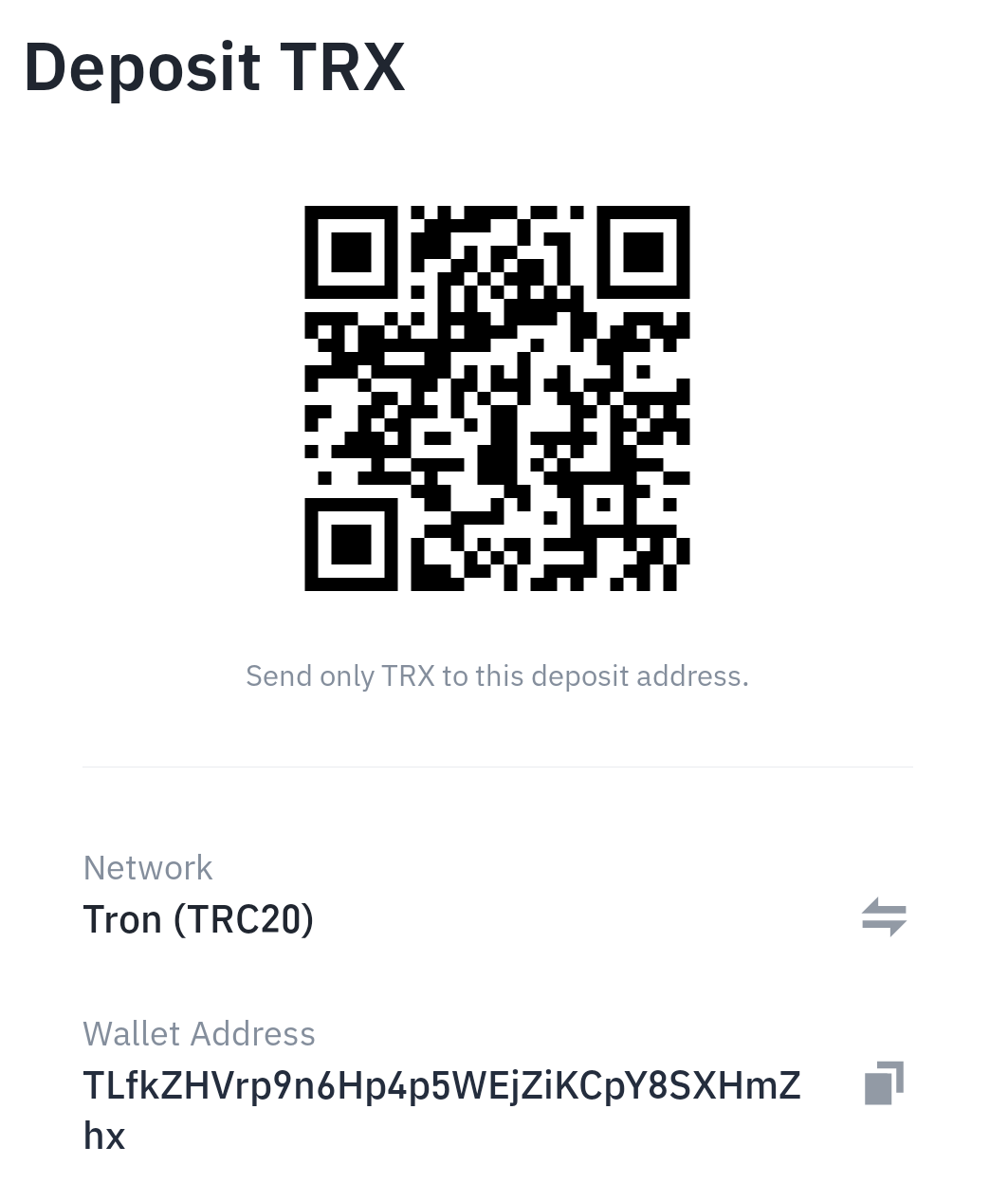Click the 'Send only TRX' warning text
Screen dimensions: 1008x1202
[498, 676]
